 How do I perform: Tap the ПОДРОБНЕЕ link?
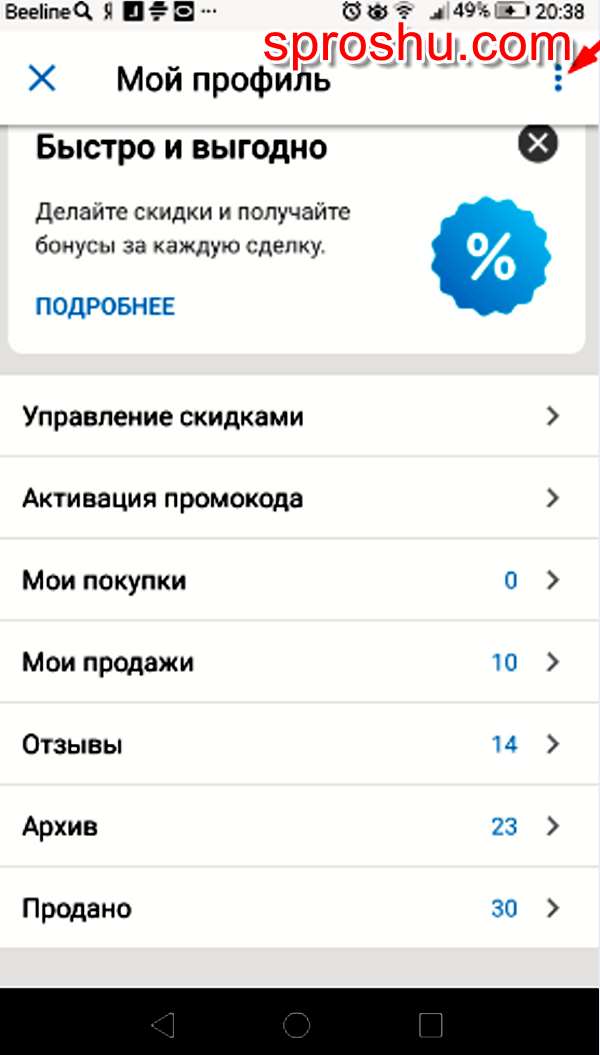pyautogui.click(x=105, y=306)
